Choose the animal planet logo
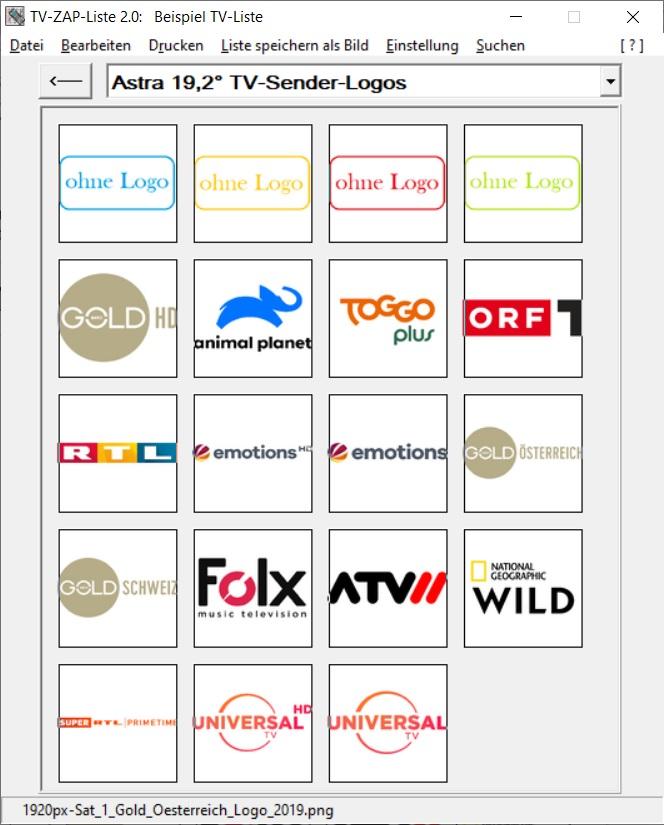Viewport: 664px width, 825px height. (x=253, y=318)
